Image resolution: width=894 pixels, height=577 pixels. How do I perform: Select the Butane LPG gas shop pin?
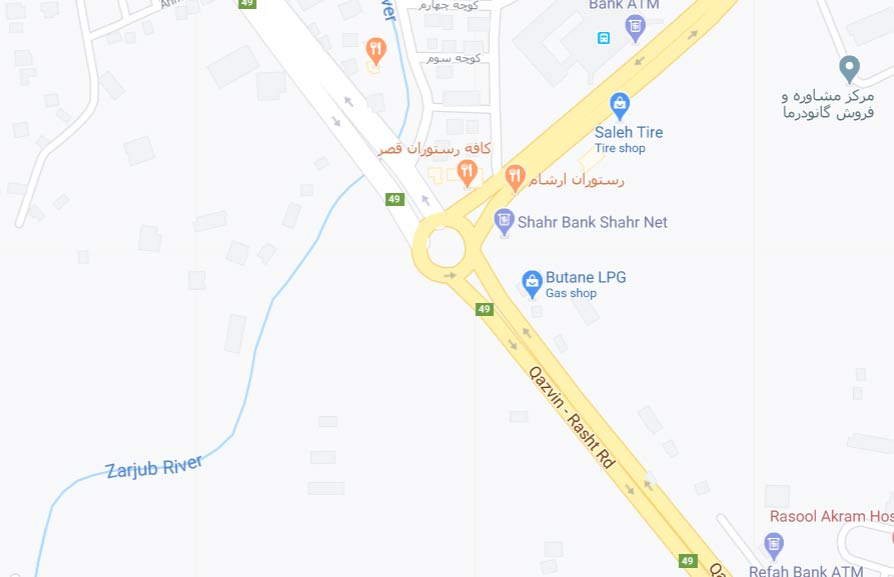(x=532, y=281)
